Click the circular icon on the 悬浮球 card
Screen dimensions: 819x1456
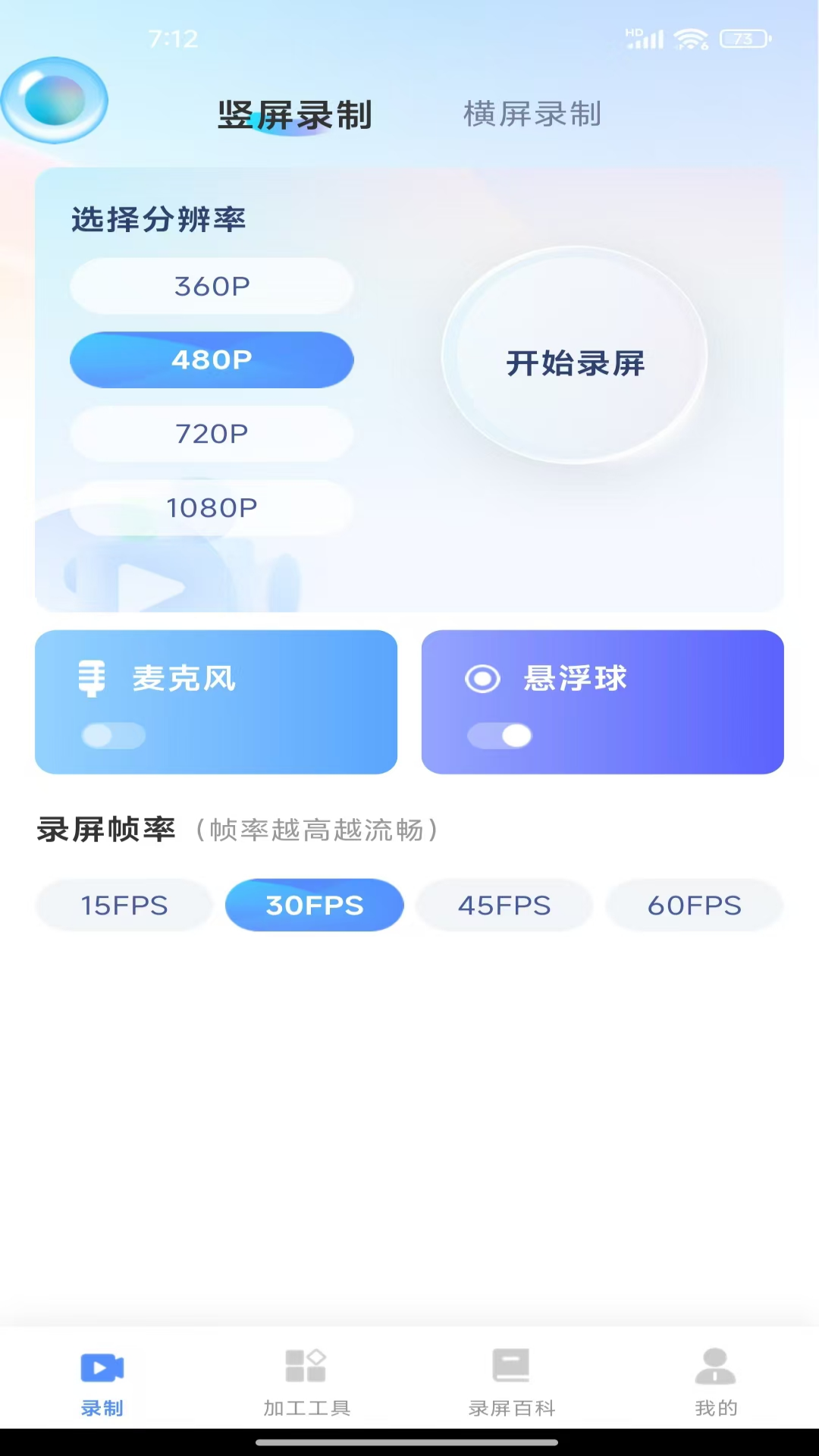point(483,677)
